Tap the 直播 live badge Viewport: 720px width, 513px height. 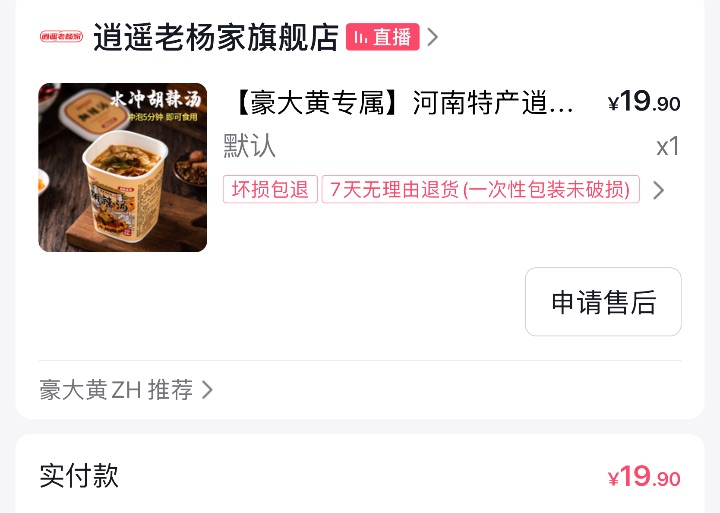pyautogui.click(x=382, y=37)
